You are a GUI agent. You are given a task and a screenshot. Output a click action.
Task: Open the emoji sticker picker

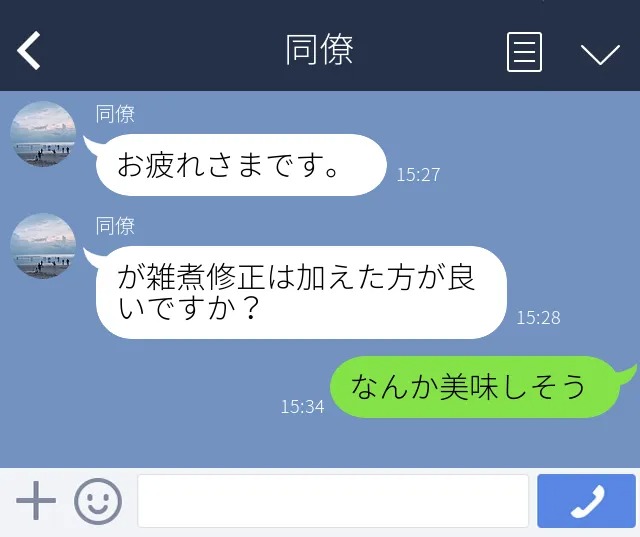pyautogui.click(x=98, y=500)
